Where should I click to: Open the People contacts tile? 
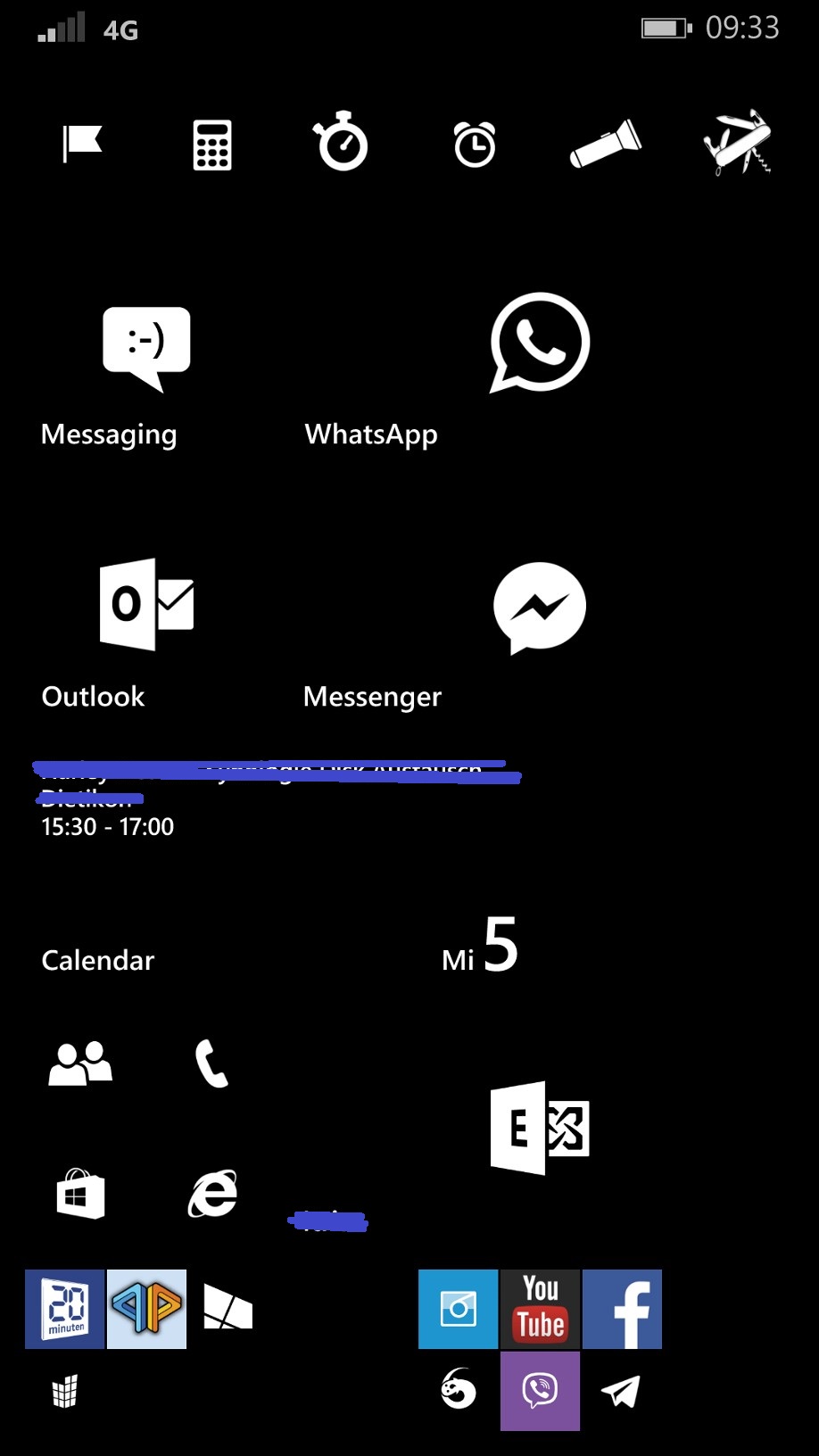tap(80, 1063)
